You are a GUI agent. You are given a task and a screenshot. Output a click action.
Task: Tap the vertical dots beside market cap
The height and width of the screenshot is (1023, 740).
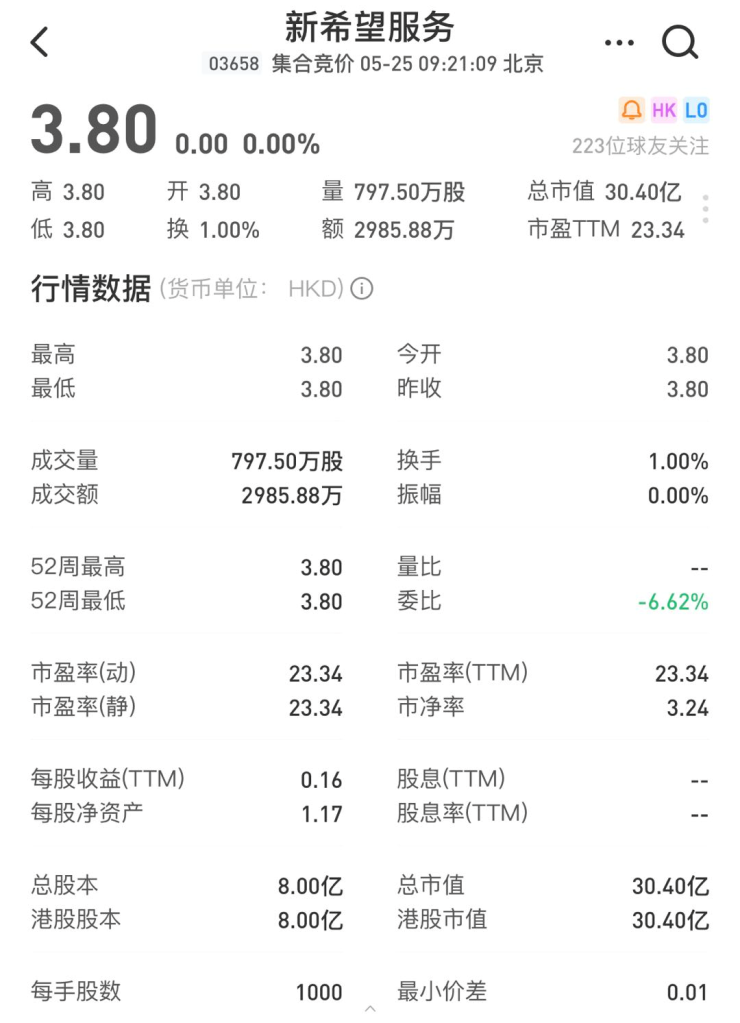(706, 209)
